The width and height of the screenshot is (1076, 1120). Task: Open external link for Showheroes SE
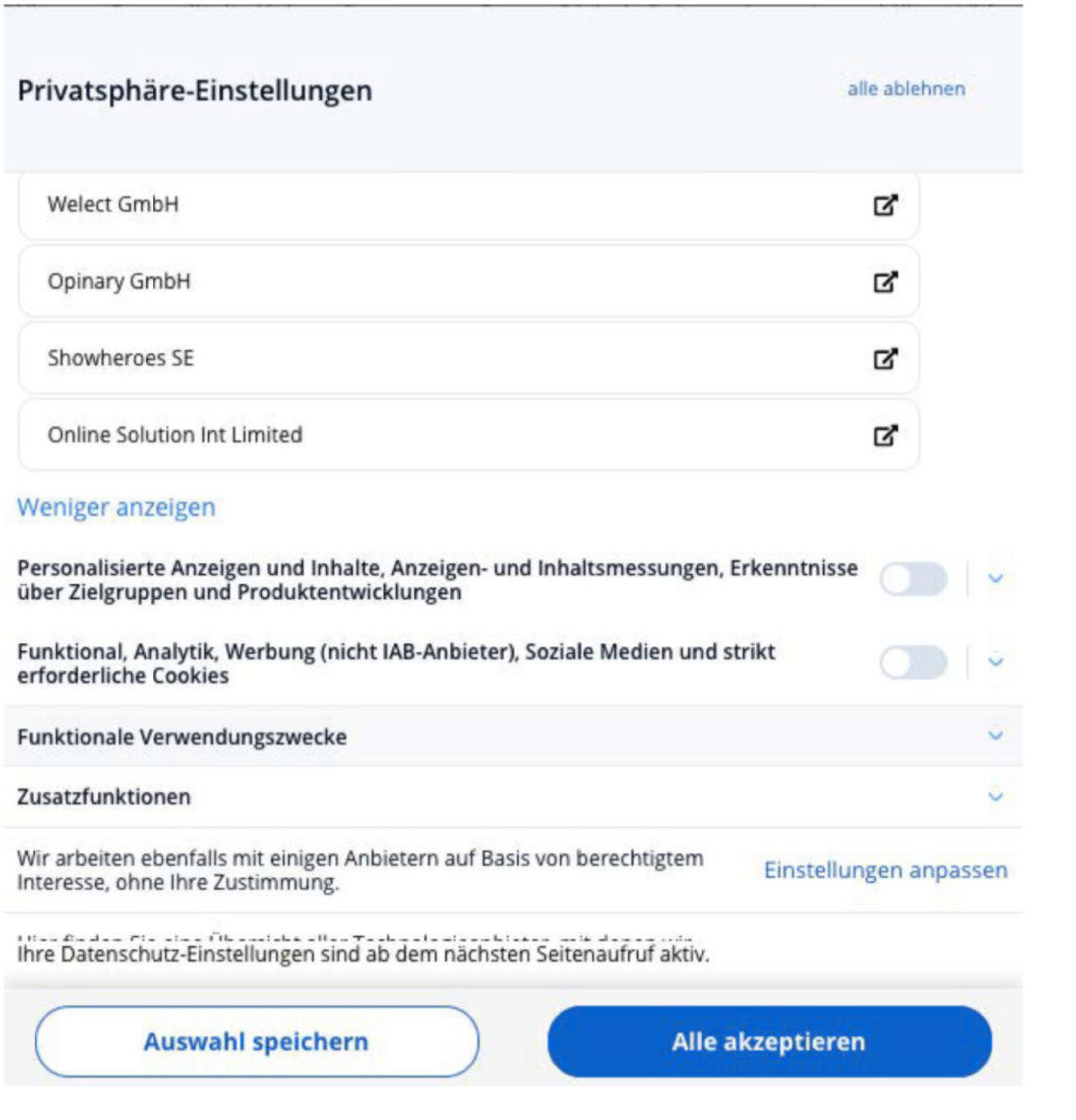point(885,358)
